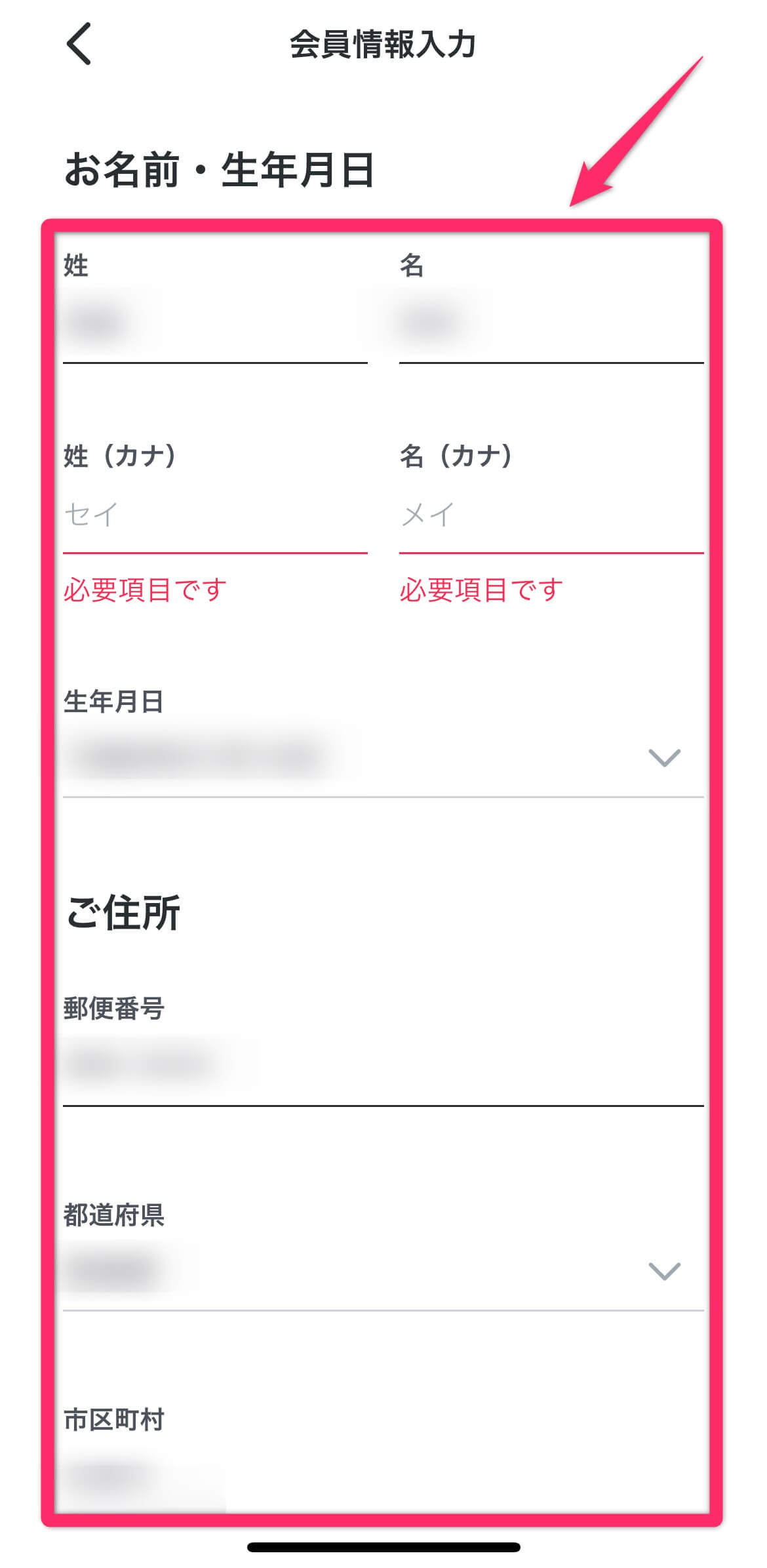
Task: Click the 会員情報入力 title
Action: tap(383, 43)
